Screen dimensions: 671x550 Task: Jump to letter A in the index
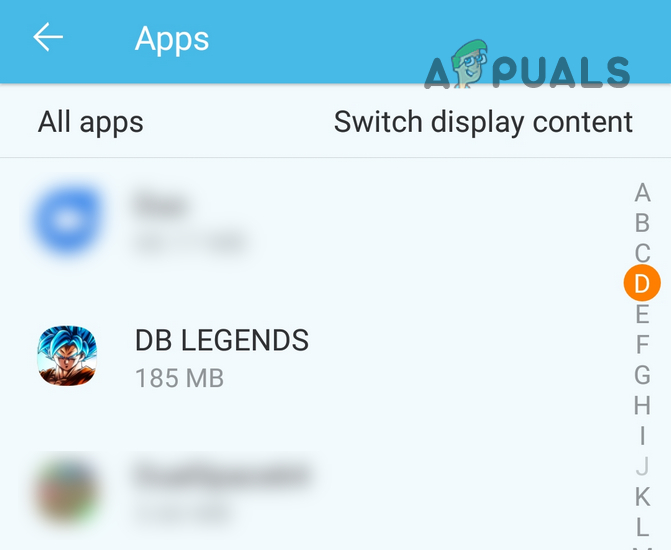tap(642, 193)
